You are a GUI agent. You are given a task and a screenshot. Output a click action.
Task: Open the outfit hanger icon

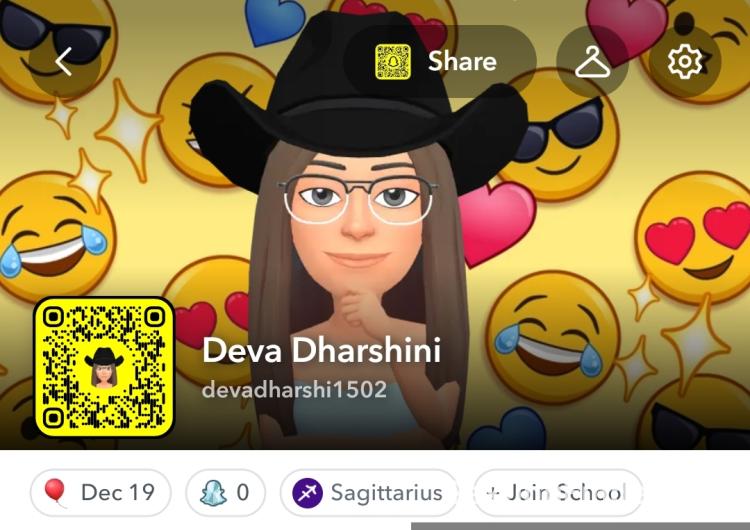[x=593, y=62]
